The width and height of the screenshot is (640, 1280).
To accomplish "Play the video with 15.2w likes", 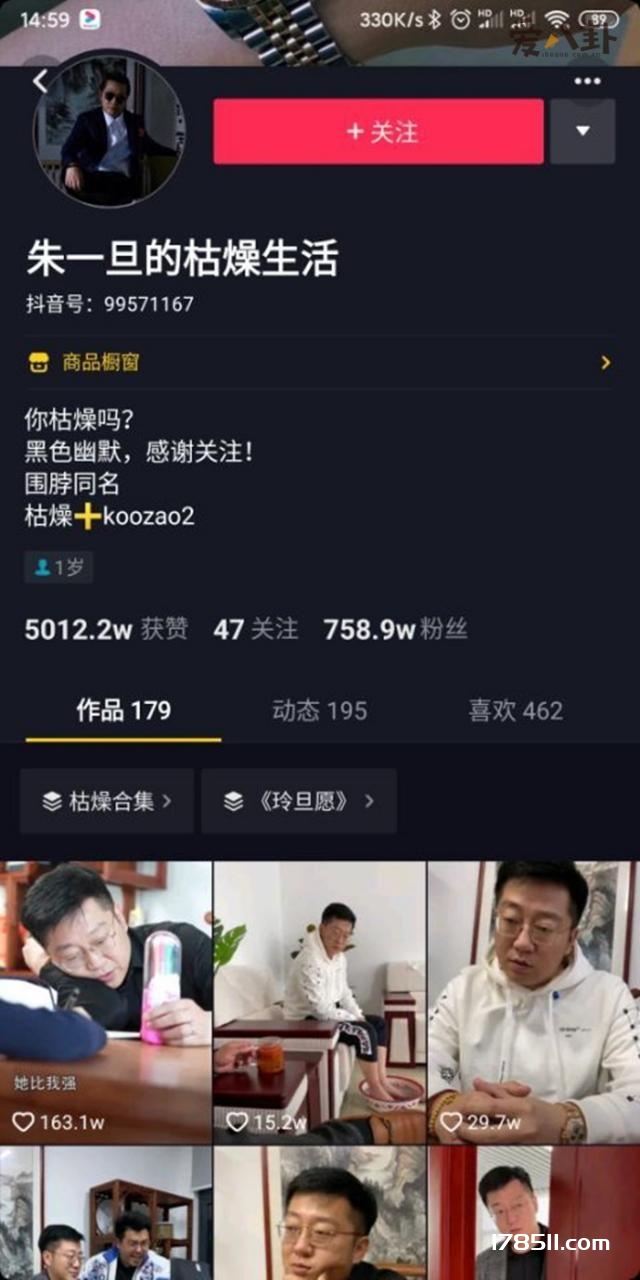I will coord(319,1002).
